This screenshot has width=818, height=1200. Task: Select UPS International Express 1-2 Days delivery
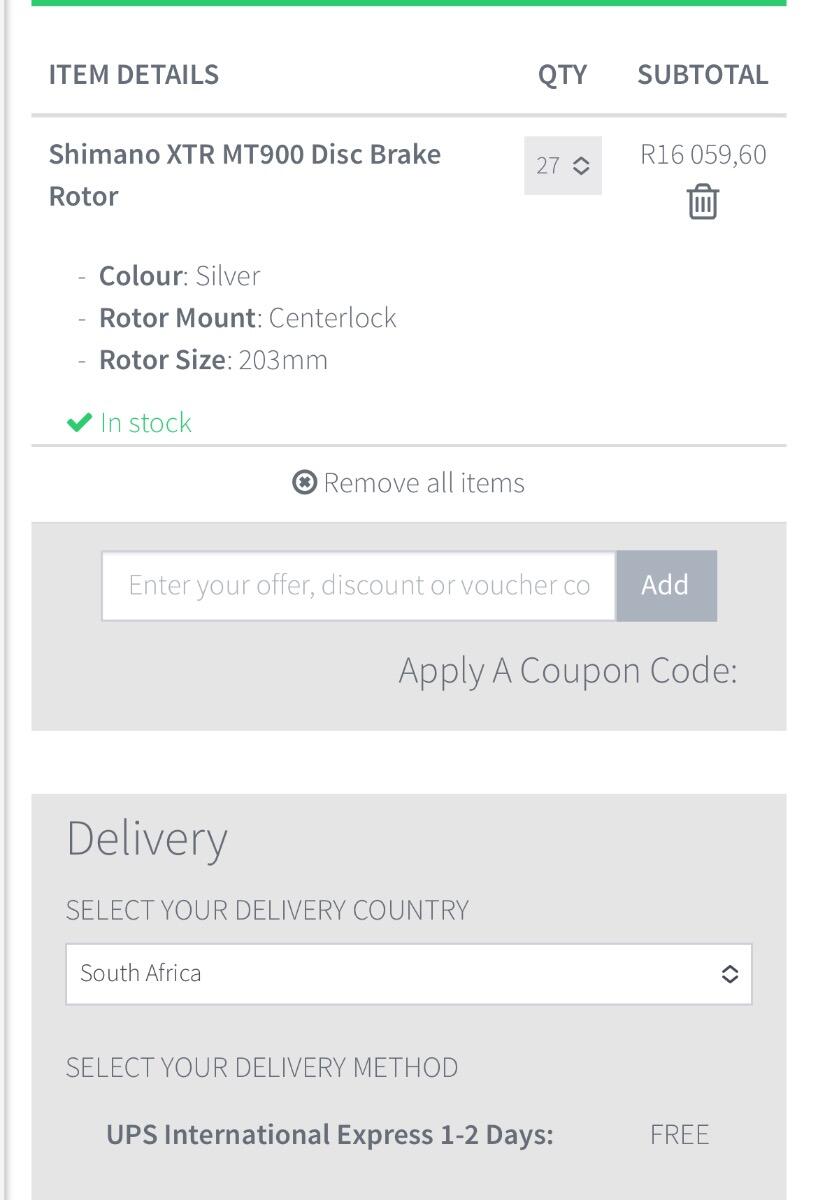pyautogui.click(x=329, y=1135)
